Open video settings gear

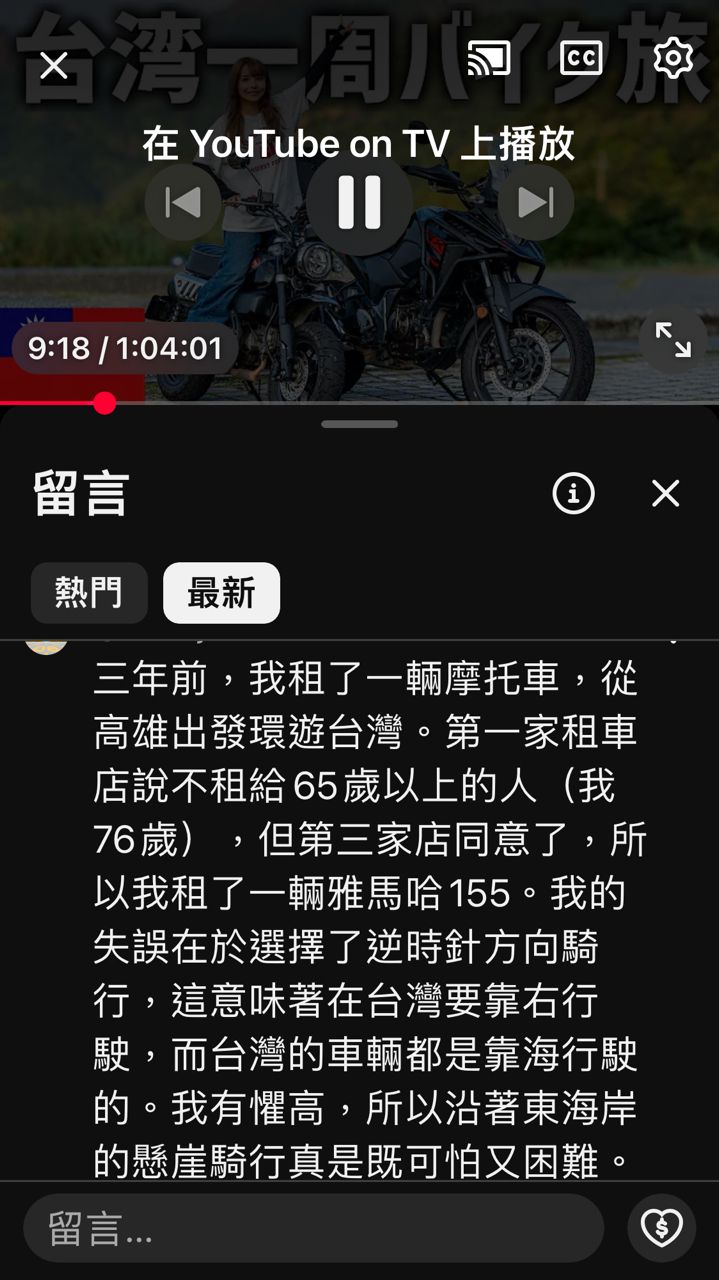pyautogui.click(x=673, y=59)
